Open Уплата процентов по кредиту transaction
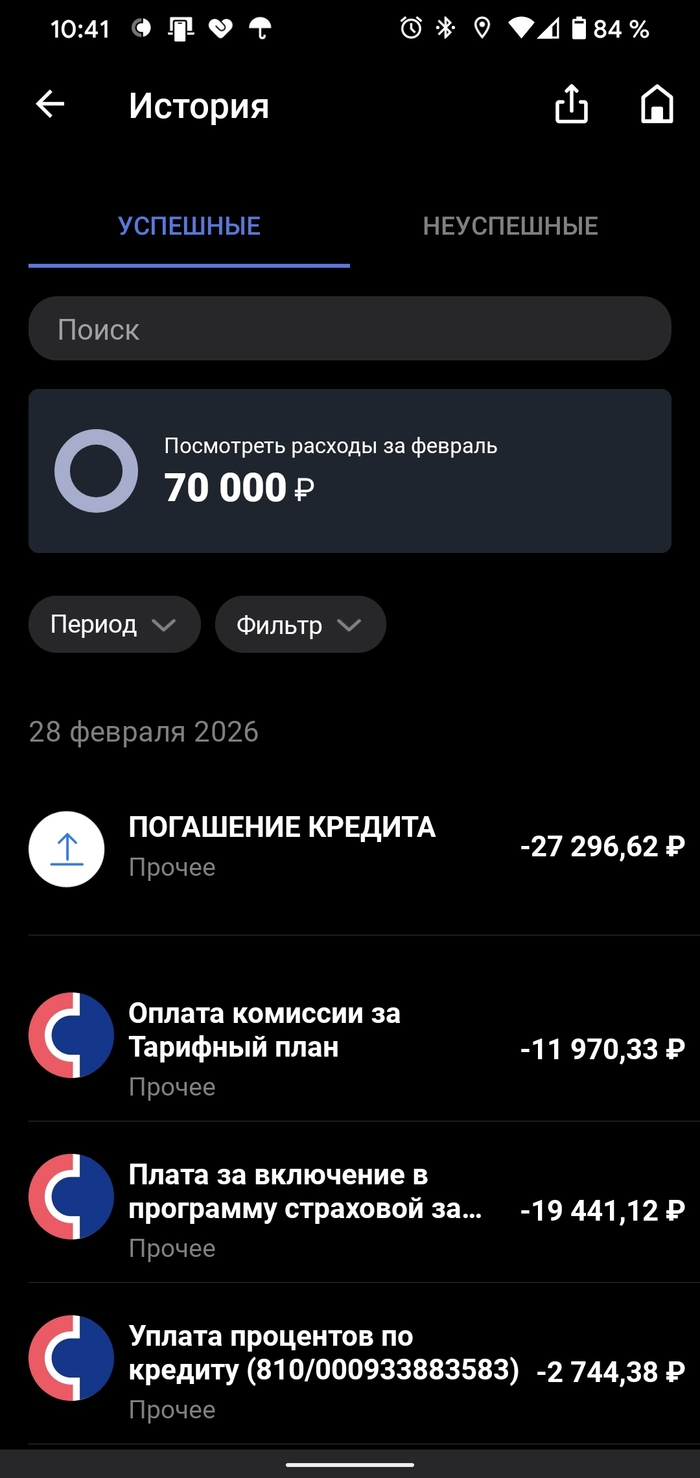 pyautogui.click(x=349, y=1371)
